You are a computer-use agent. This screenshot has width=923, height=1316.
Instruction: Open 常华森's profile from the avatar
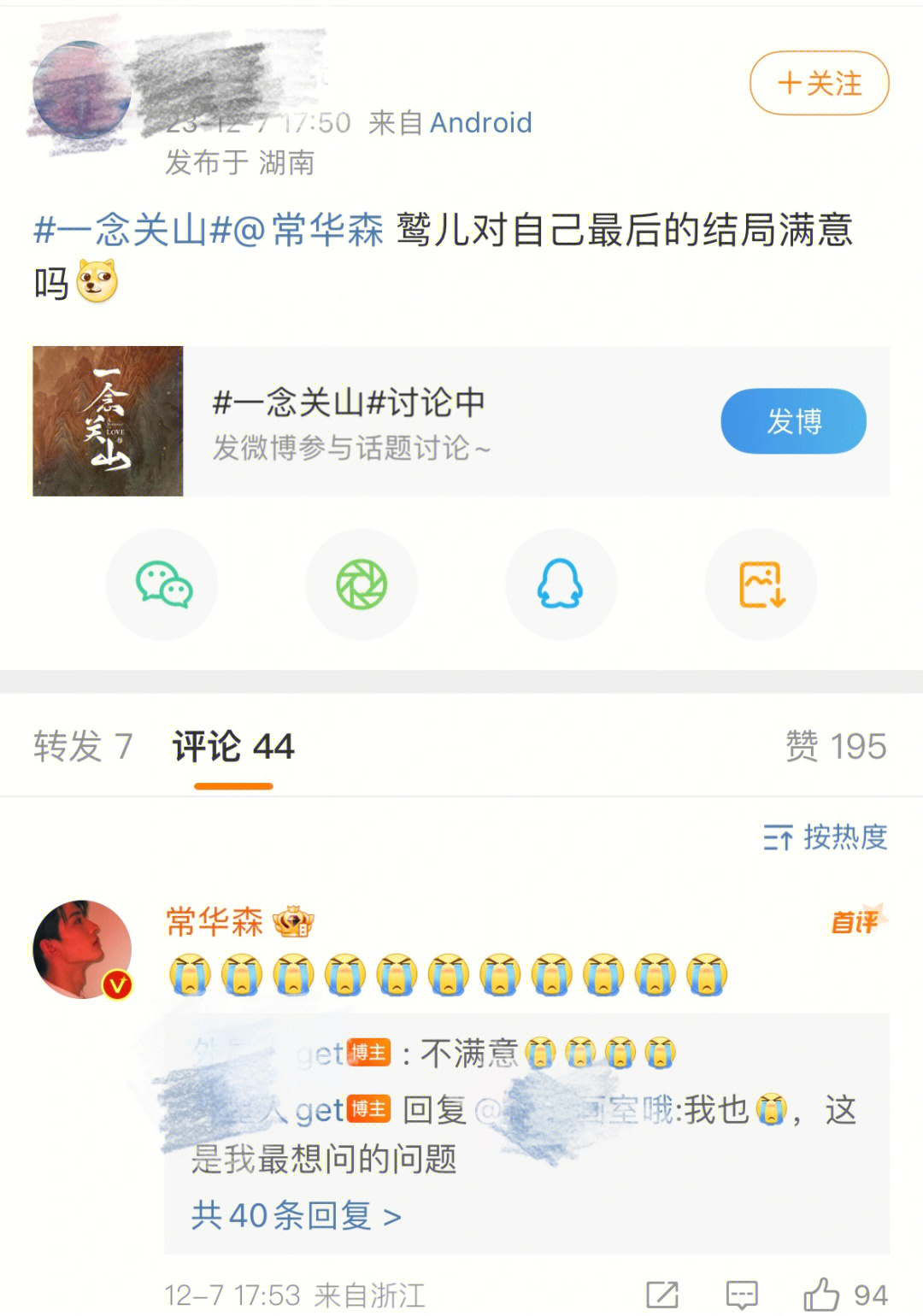click(x=82, y=949)
